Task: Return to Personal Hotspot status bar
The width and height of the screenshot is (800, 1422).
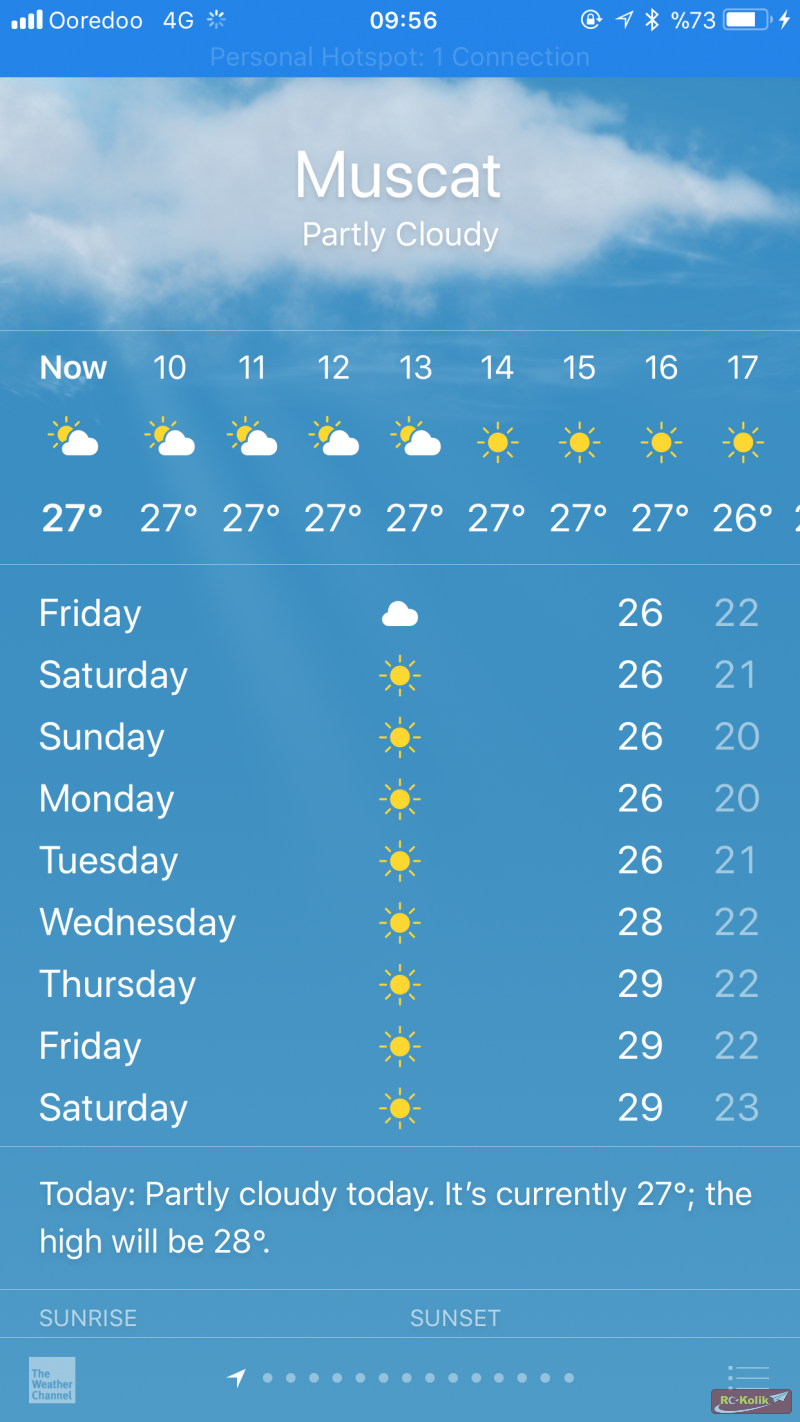Action: [400, 57]
